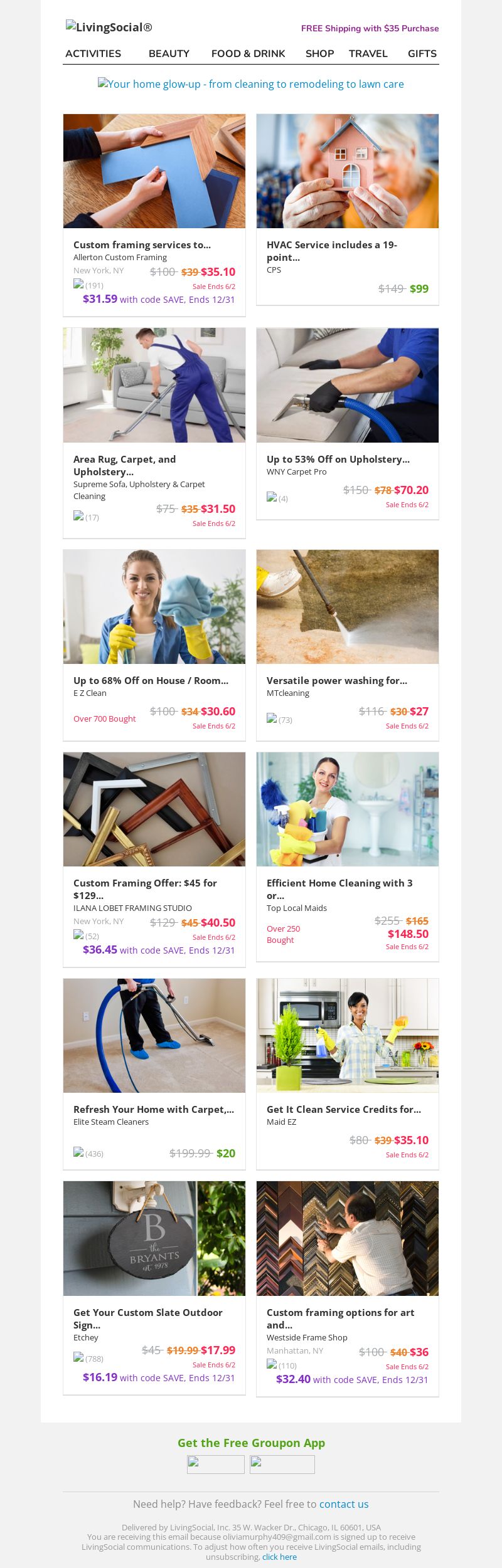The image size is (502, 1568).
Task: Open the Elite Steam Cleaners deal
Action: (153, 1110)
